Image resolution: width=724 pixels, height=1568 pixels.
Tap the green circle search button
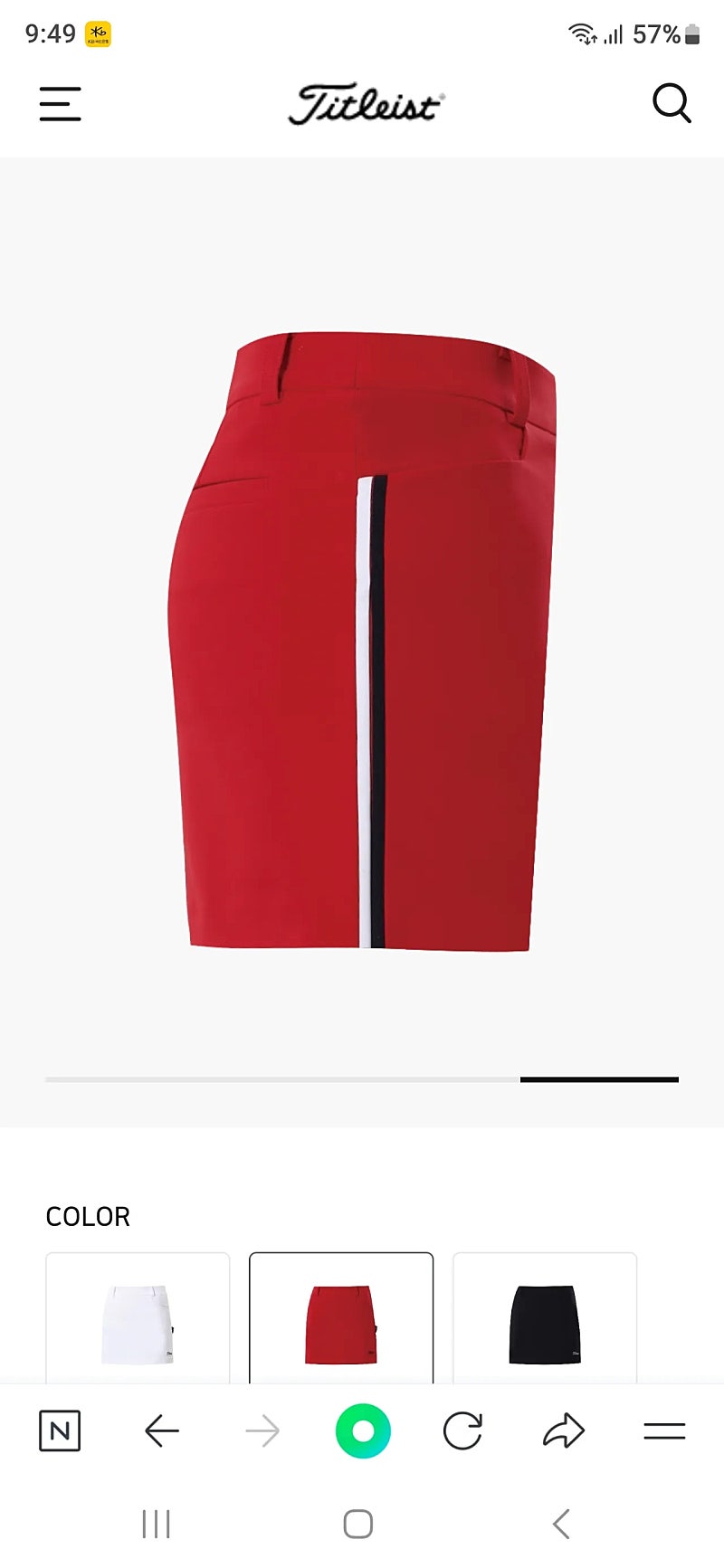(363, 1430)
